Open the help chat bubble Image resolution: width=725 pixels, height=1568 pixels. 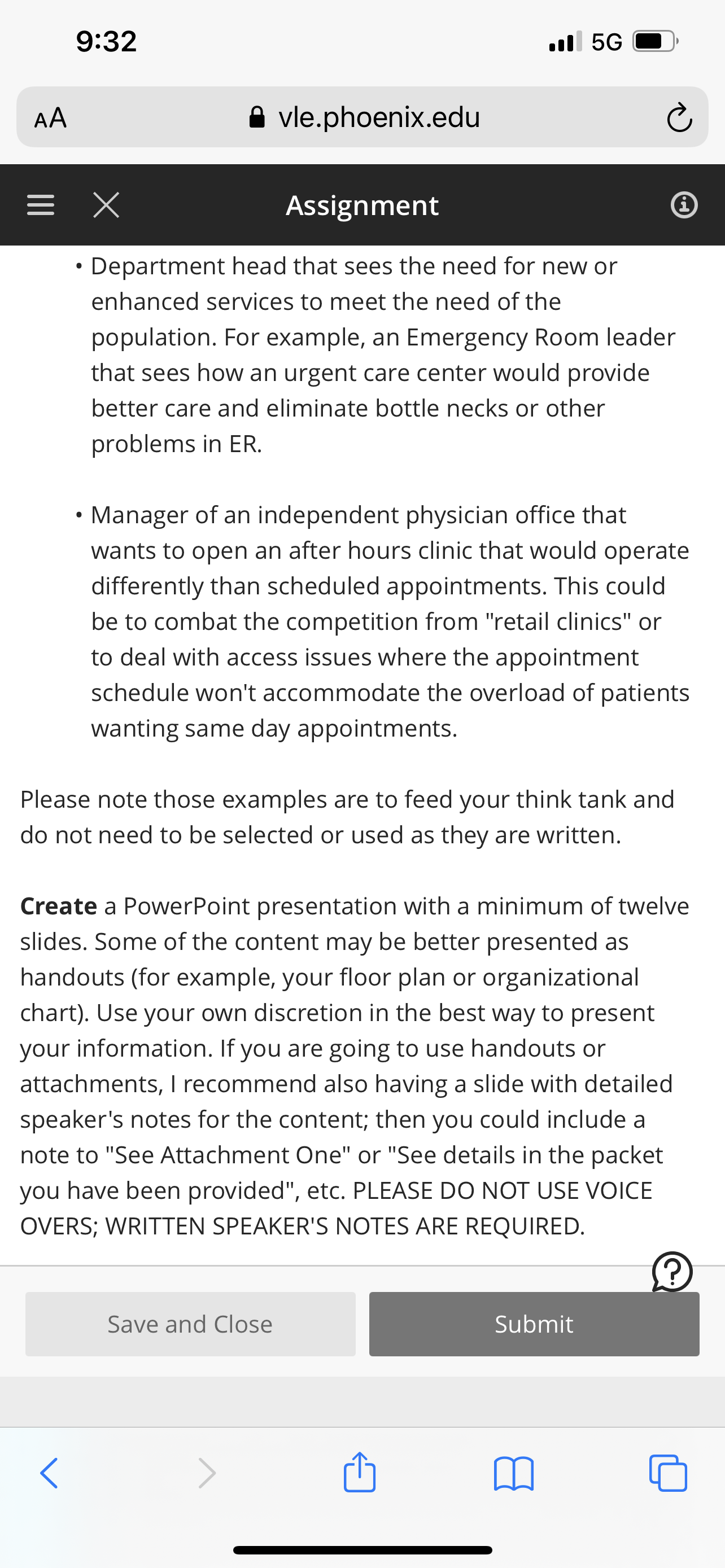[672, 1272]
